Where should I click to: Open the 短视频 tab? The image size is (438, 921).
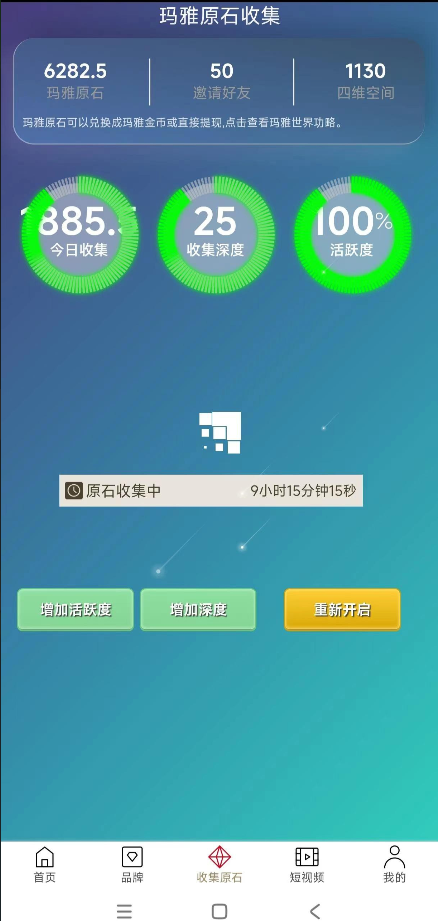point(306,865)
